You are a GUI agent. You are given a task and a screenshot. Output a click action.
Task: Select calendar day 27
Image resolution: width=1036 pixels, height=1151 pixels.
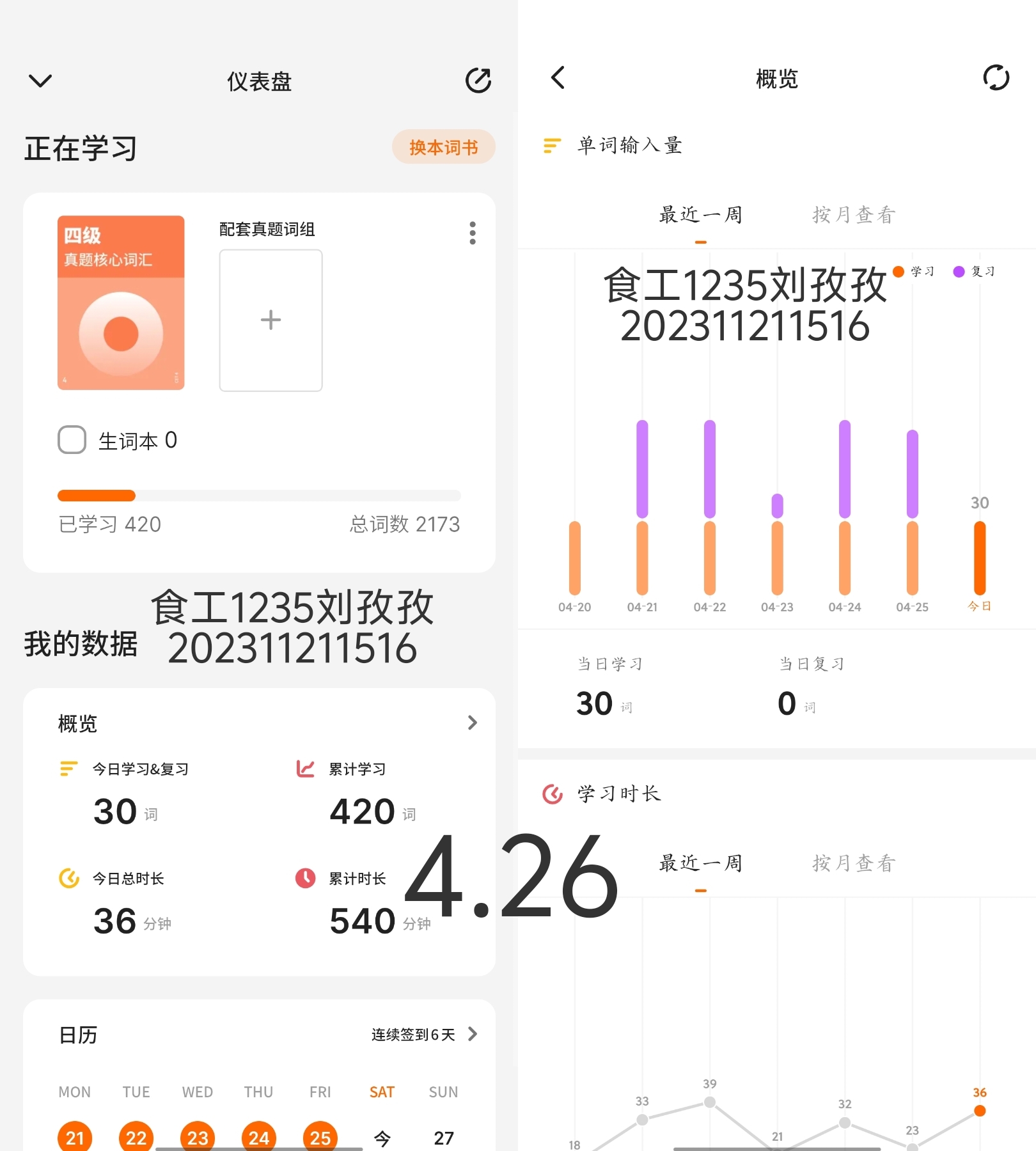[444, 1138]
